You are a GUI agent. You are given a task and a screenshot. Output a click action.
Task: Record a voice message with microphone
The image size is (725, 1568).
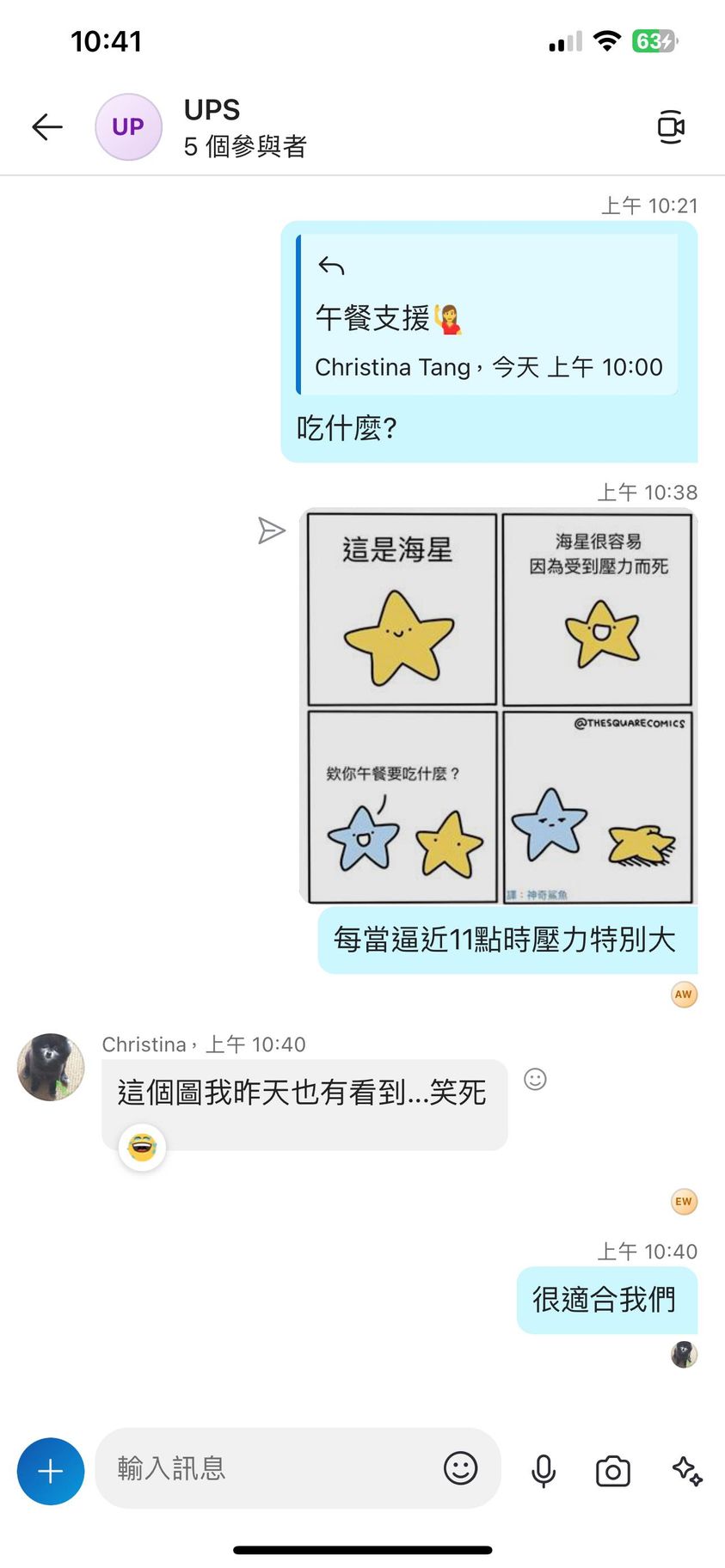tap(544, 1471)
